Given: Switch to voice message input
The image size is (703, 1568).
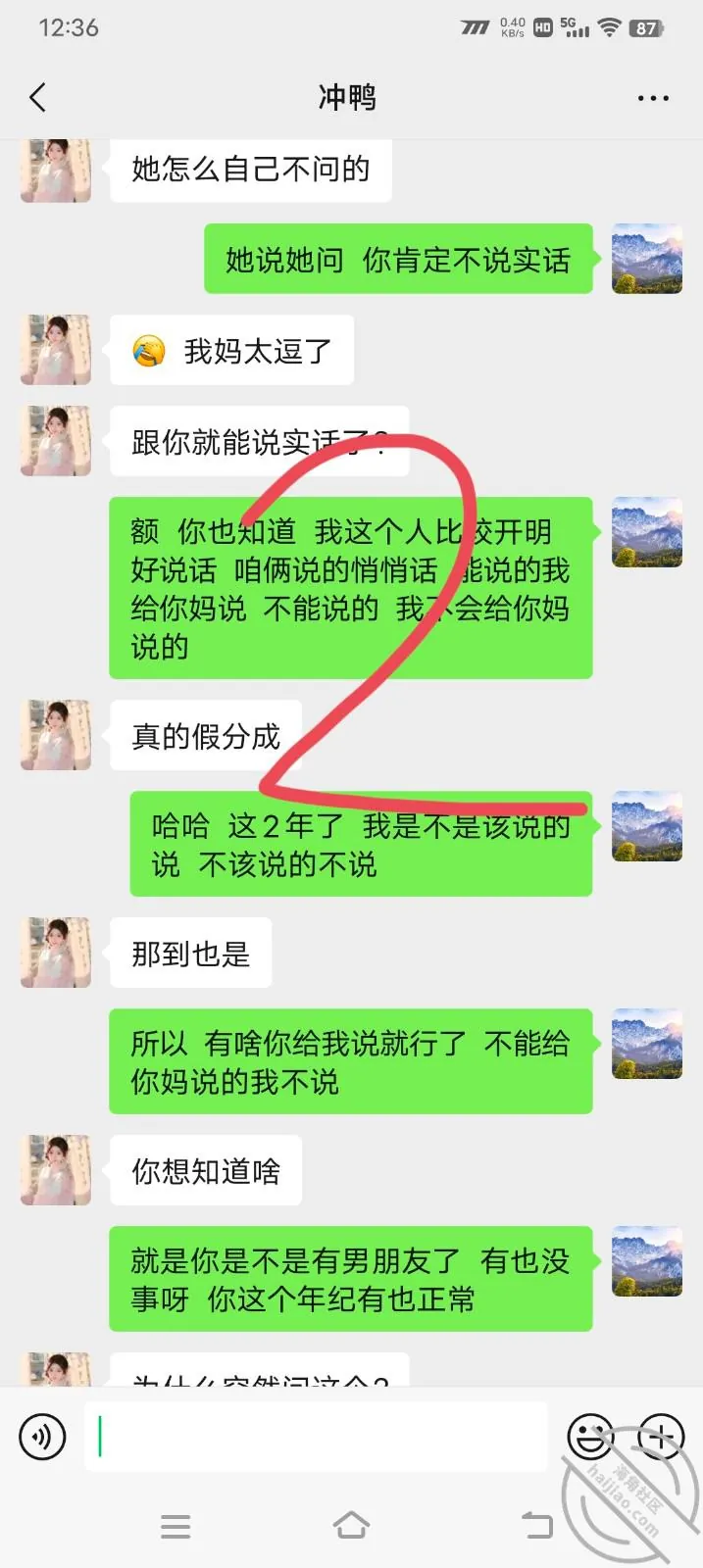Looking at the screenshot, I should pos(43,1437).
